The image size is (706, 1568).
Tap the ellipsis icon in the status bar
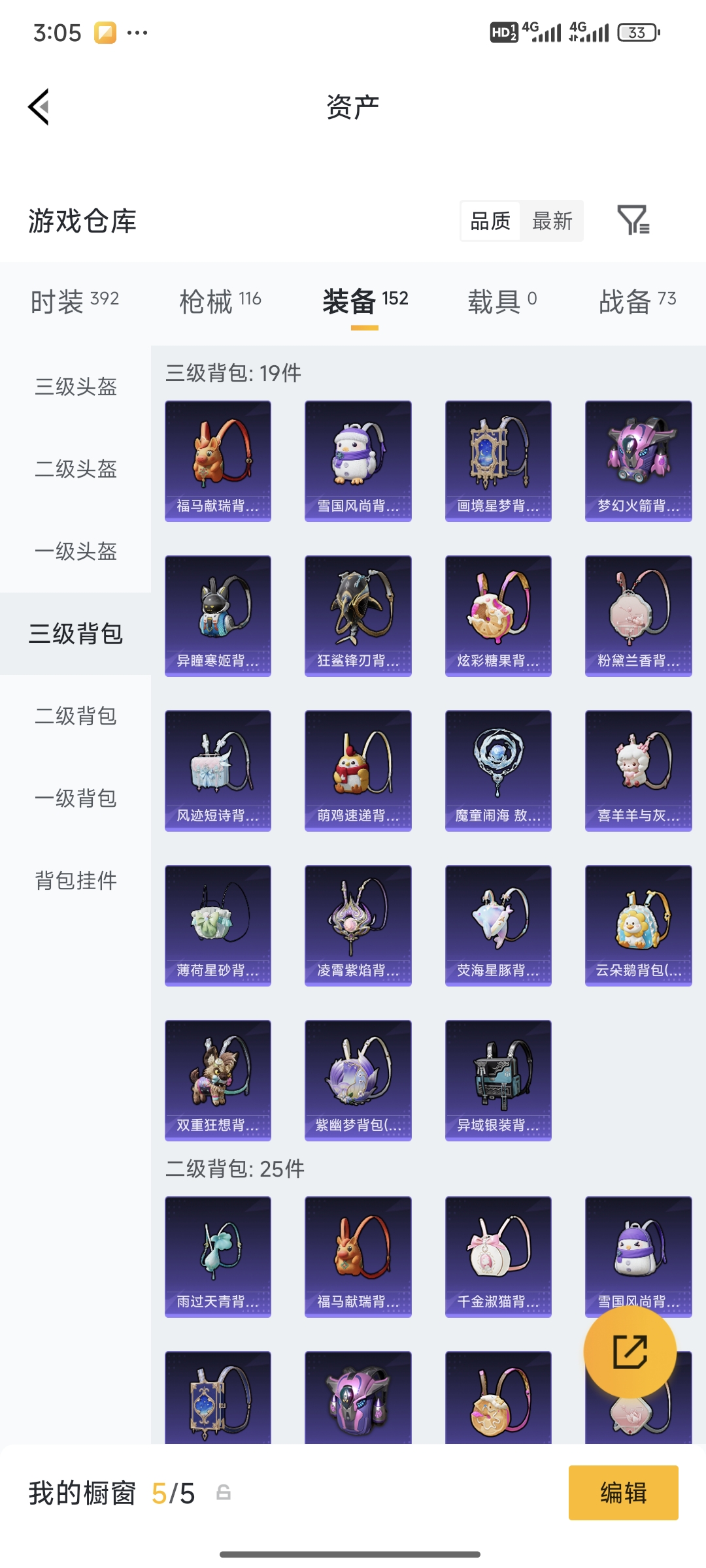[x=136, y=31]
